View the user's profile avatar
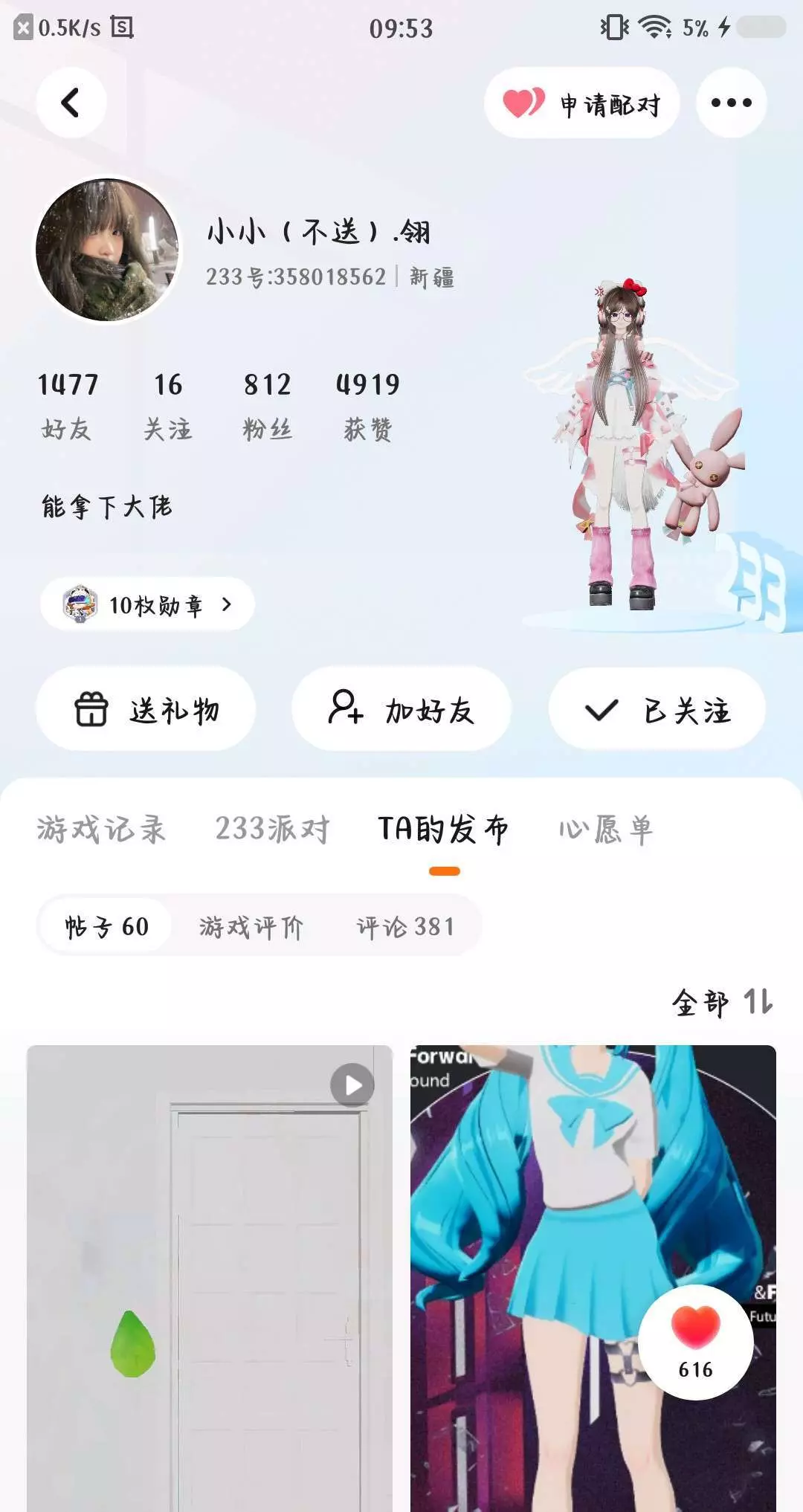The height and width of the screenshot is (1512, 803). (108, 249)
